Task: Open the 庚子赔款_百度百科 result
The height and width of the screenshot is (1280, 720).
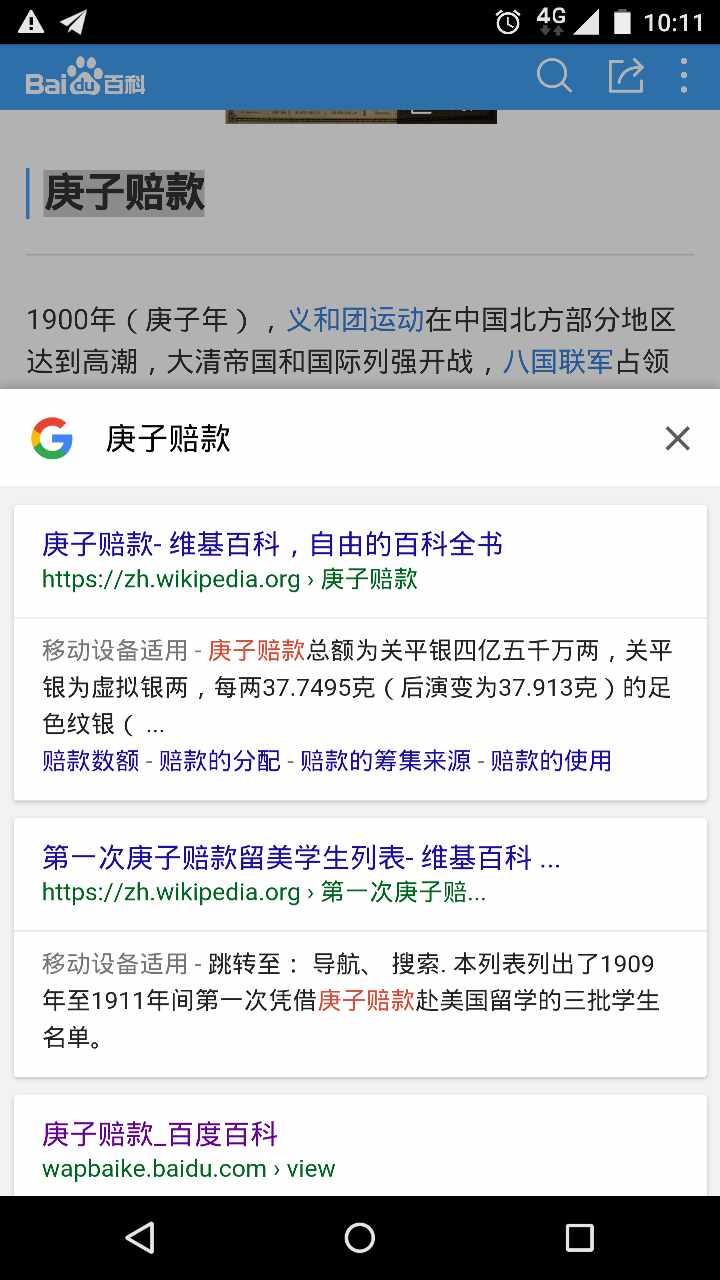Action: pos(159,1133)
